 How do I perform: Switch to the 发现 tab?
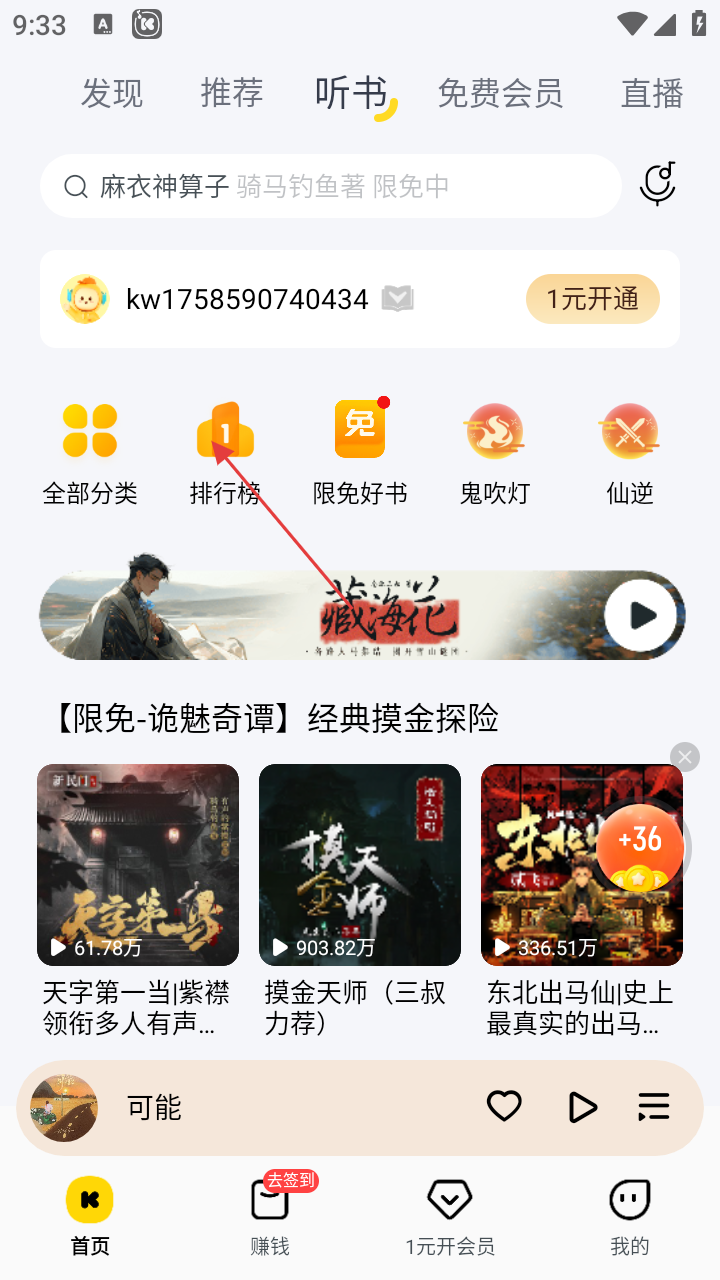tap(112, 93)
